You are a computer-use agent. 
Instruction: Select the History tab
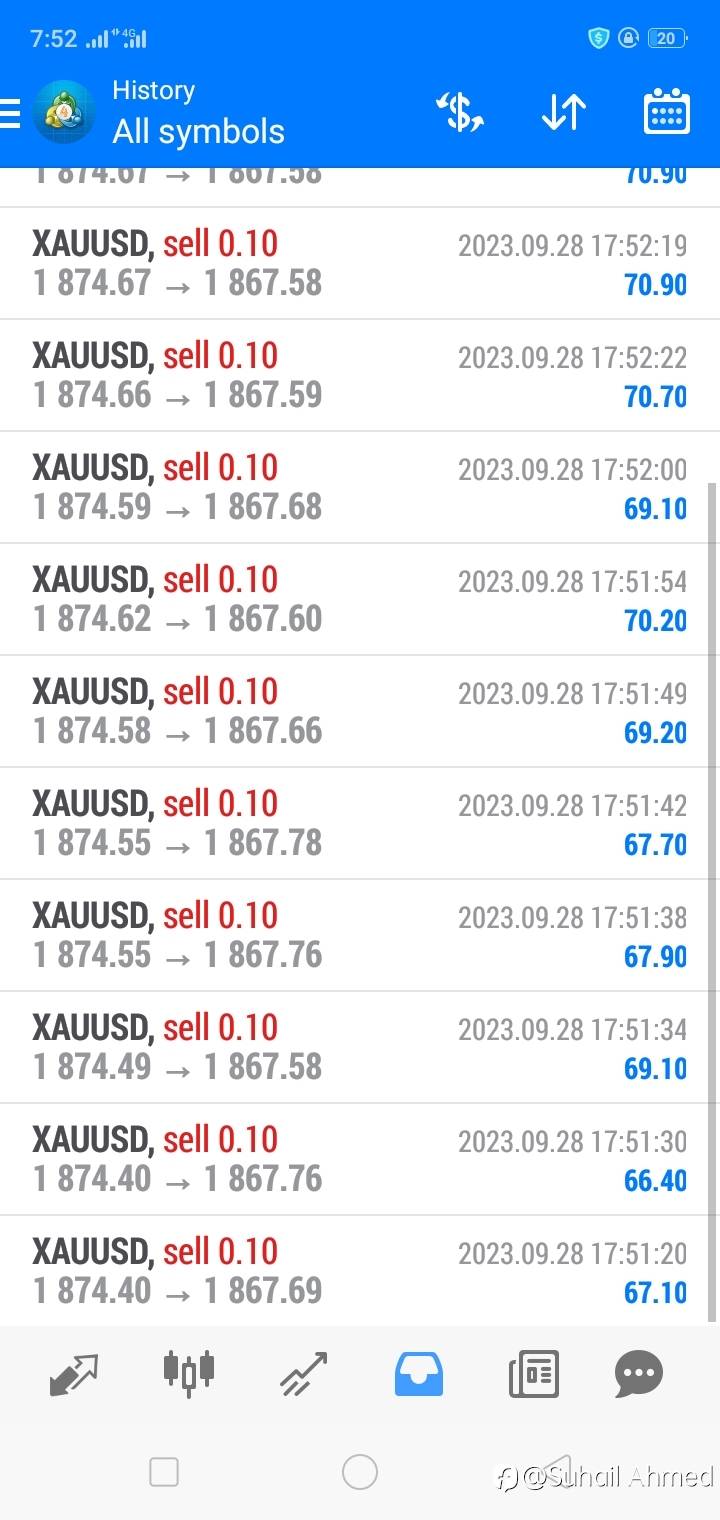419,1374
